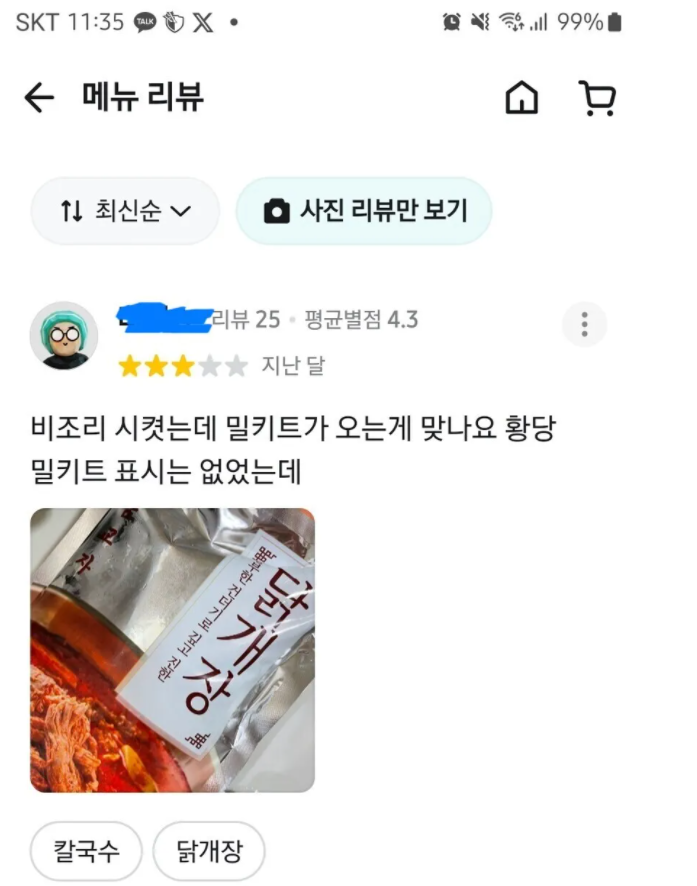
Task: Go back from 메뉴 리뷰
Action: (38, 98)
